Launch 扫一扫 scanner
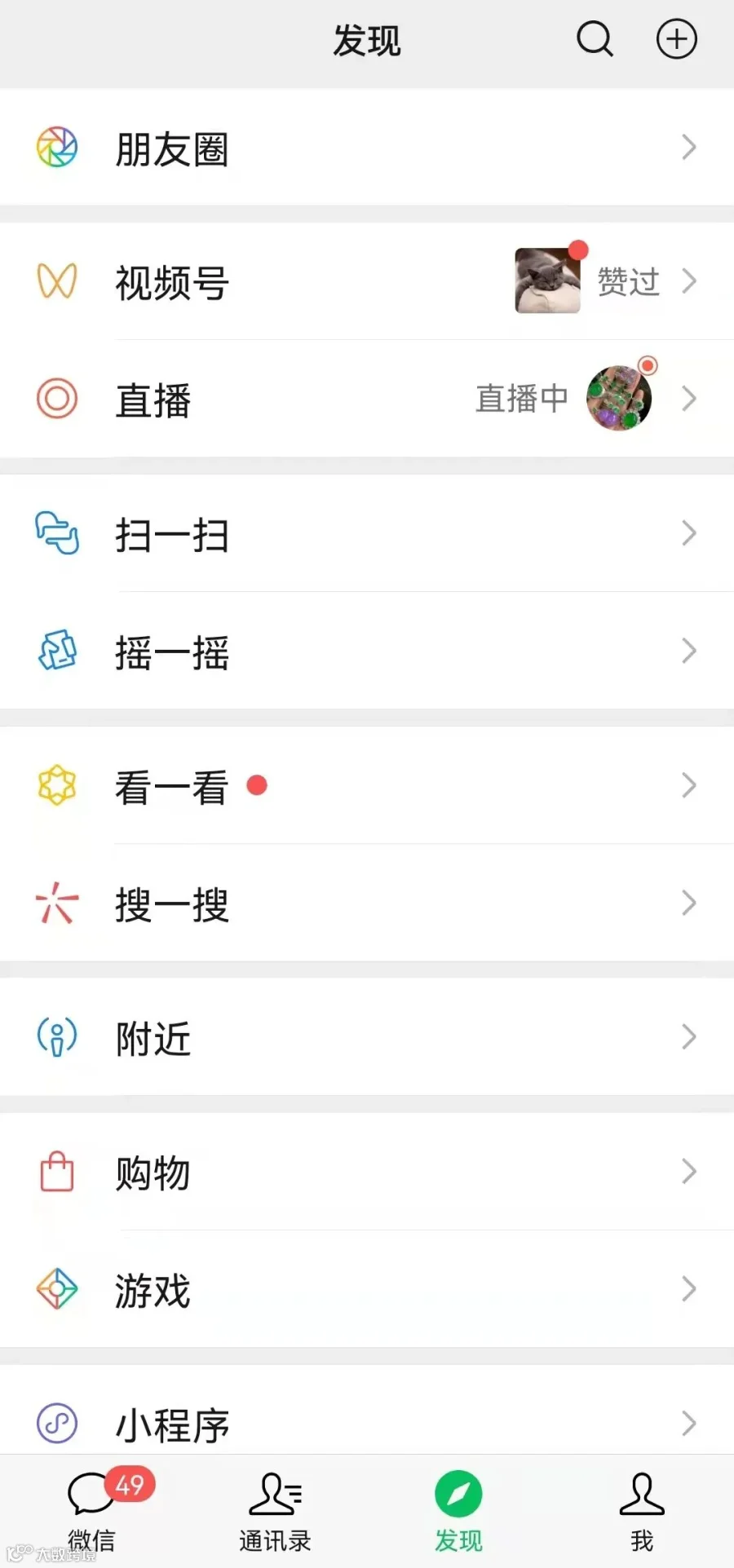This screenshot has width=734, height=1568. 367,533
